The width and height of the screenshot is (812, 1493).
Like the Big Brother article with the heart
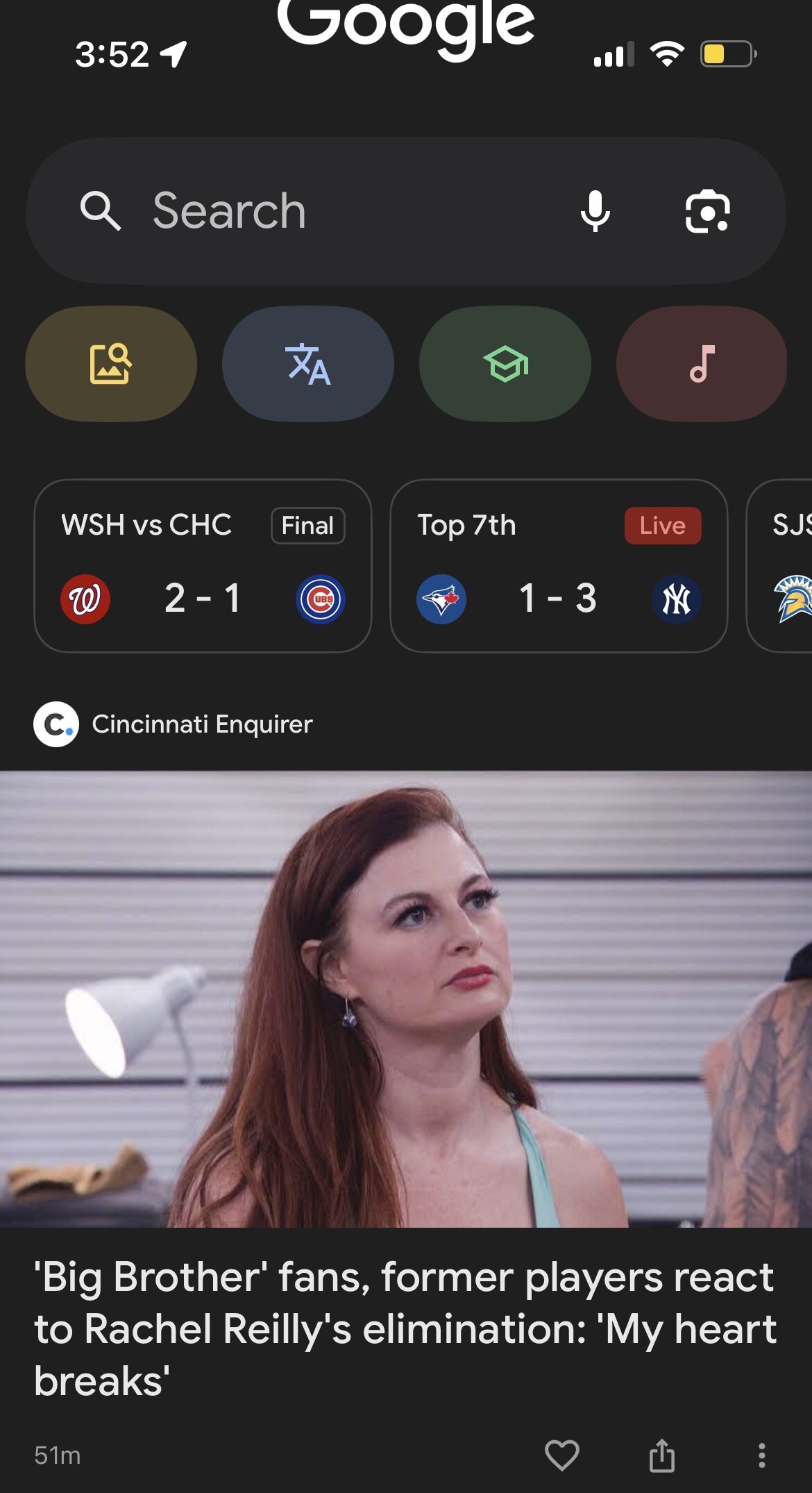[561, 1455]
